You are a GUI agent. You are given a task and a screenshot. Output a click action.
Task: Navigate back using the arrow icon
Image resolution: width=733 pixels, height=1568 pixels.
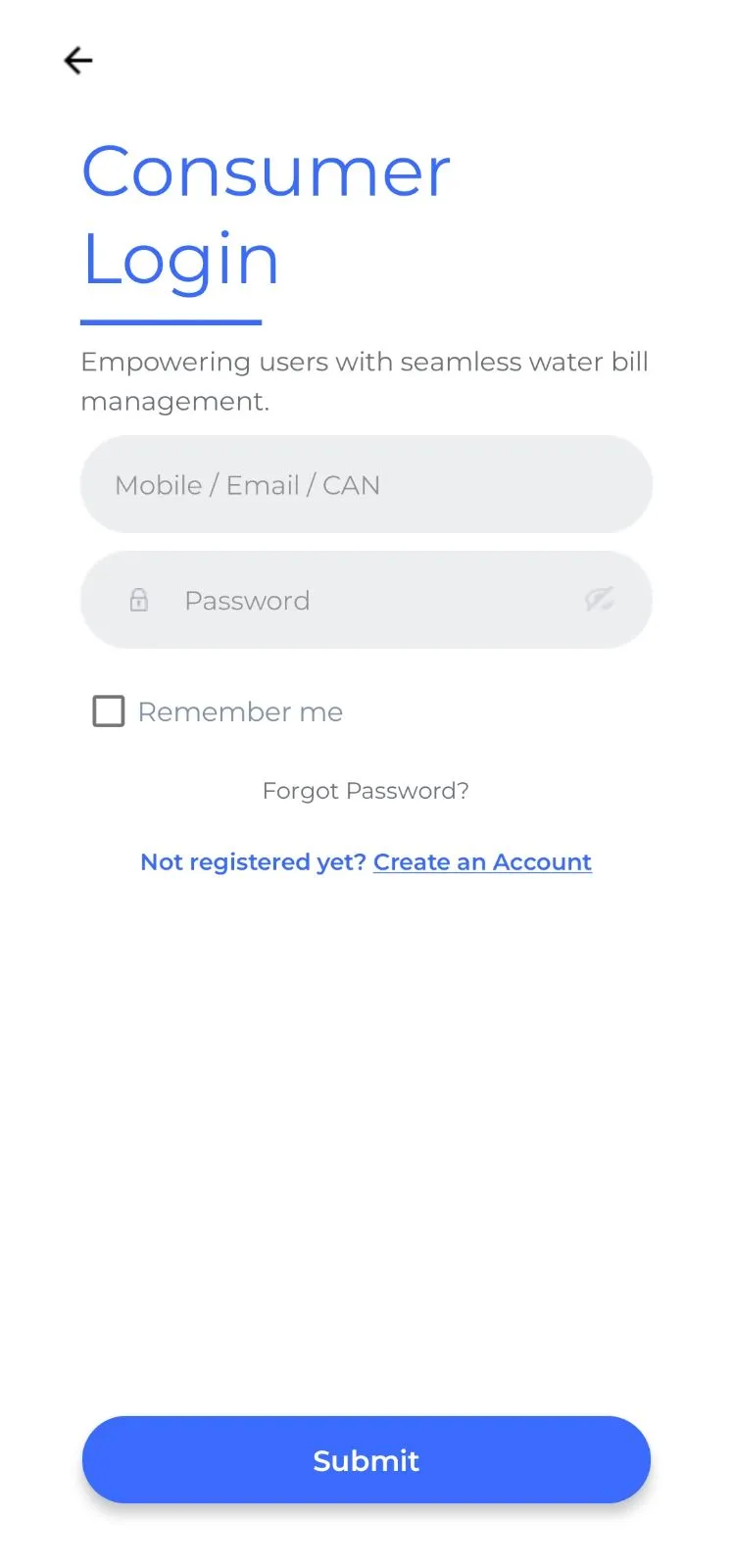point(77,60)
